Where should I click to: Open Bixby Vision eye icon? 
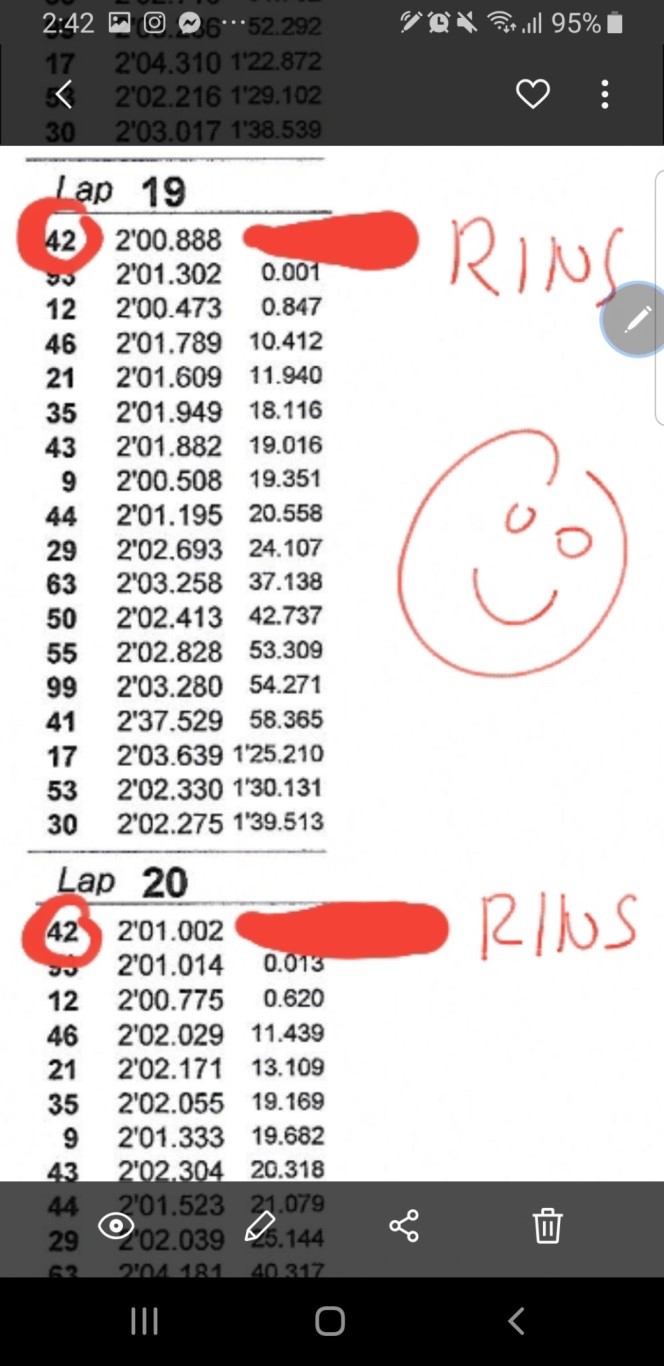pyautogui.click(x=117, y=1226)
